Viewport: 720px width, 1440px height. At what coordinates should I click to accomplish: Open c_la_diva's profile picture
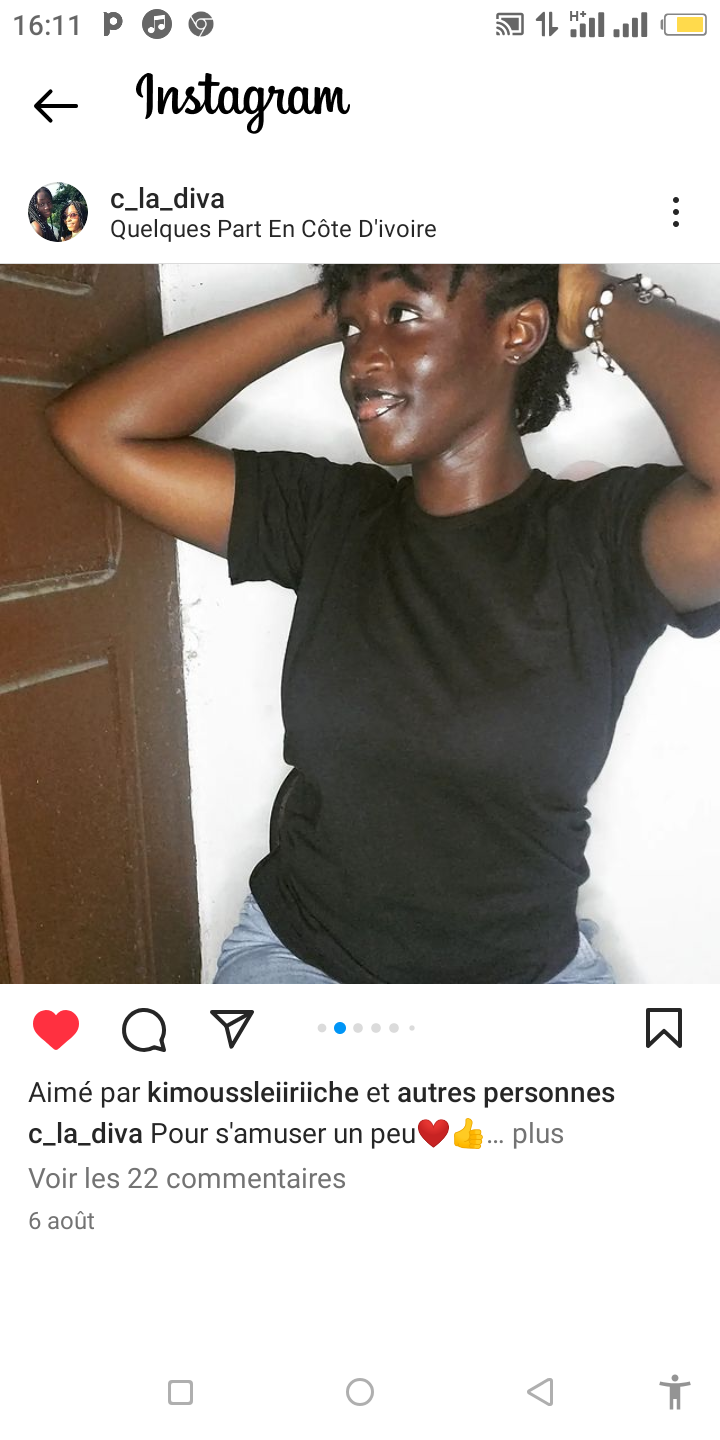[58, 212]
